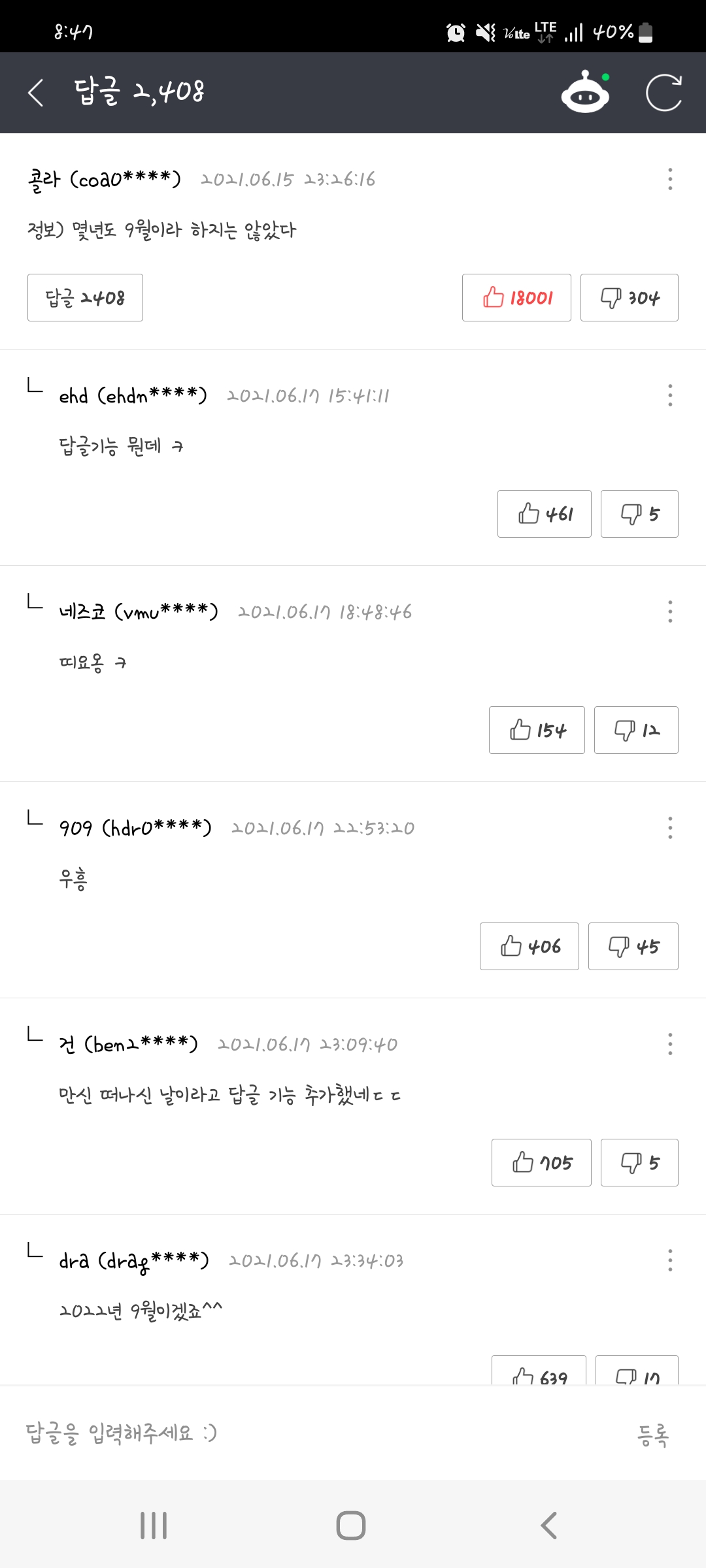Like 콜라's comment with 18001 likes
Screen dimensions: 706x1568
(x=516, y=298)
